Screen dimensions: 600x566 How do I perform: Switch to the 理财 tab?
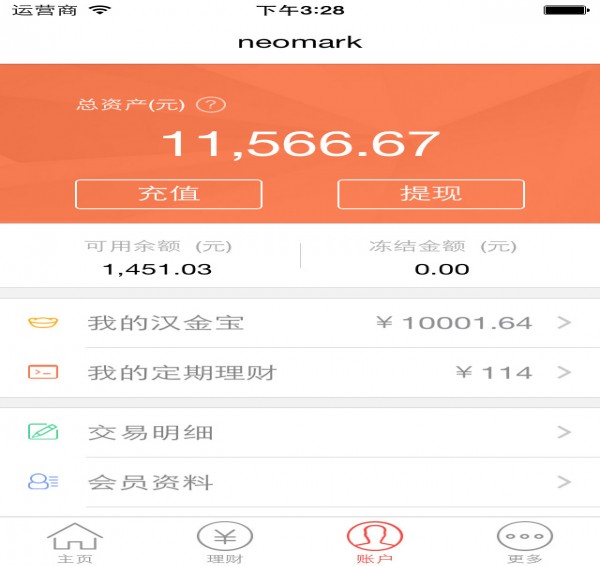pyautogui.click(x=225, y=543)
